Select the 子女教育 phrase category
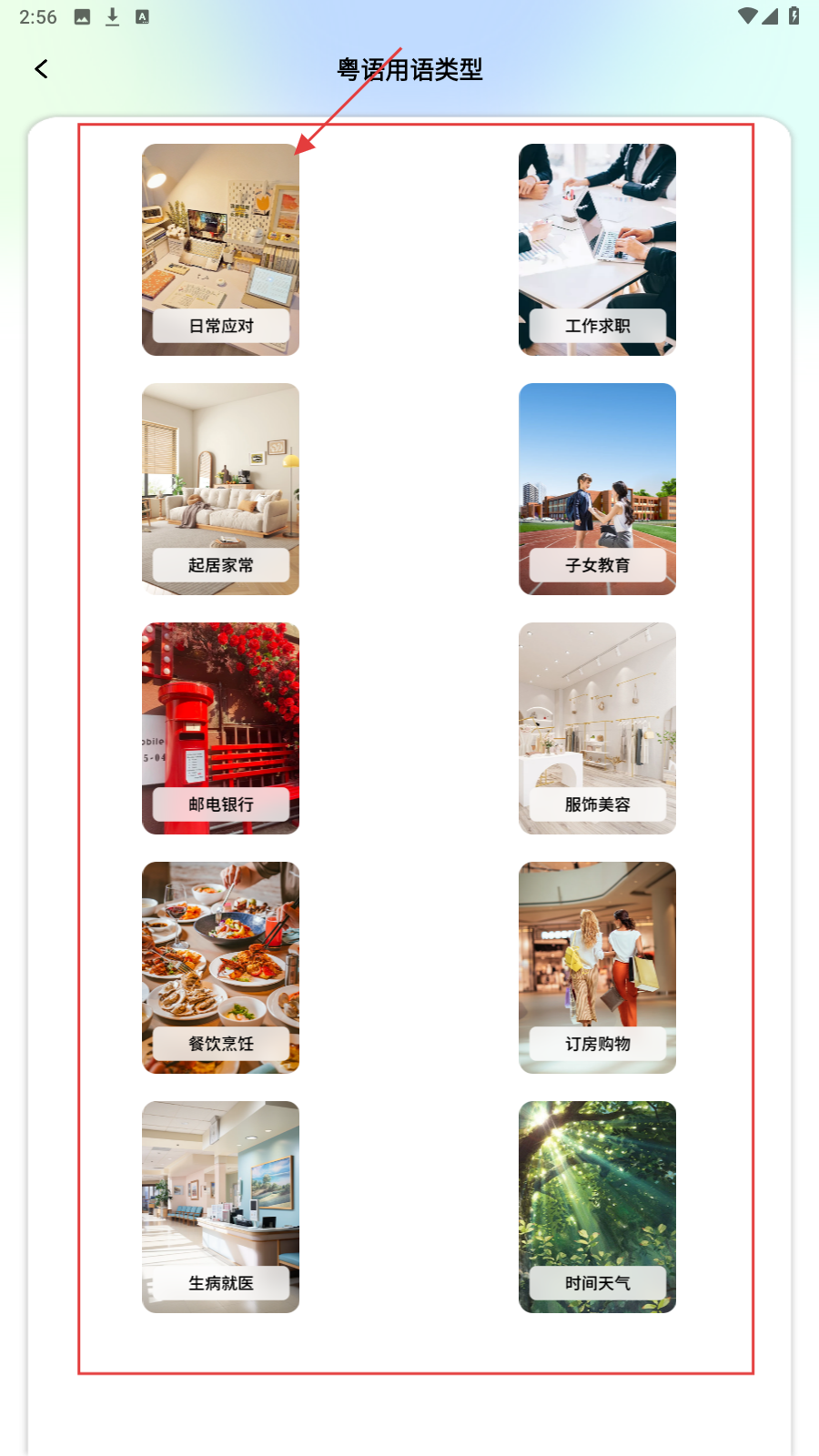Image resolution: width=819 pixels, height=1456 pixels. [597, 489]
